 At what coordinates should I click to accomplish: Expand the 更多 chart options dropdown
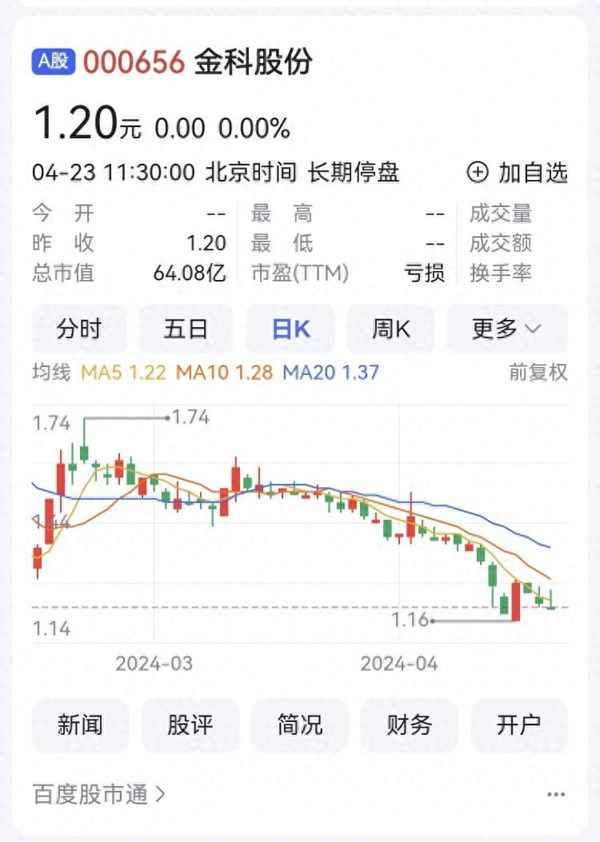506,328
